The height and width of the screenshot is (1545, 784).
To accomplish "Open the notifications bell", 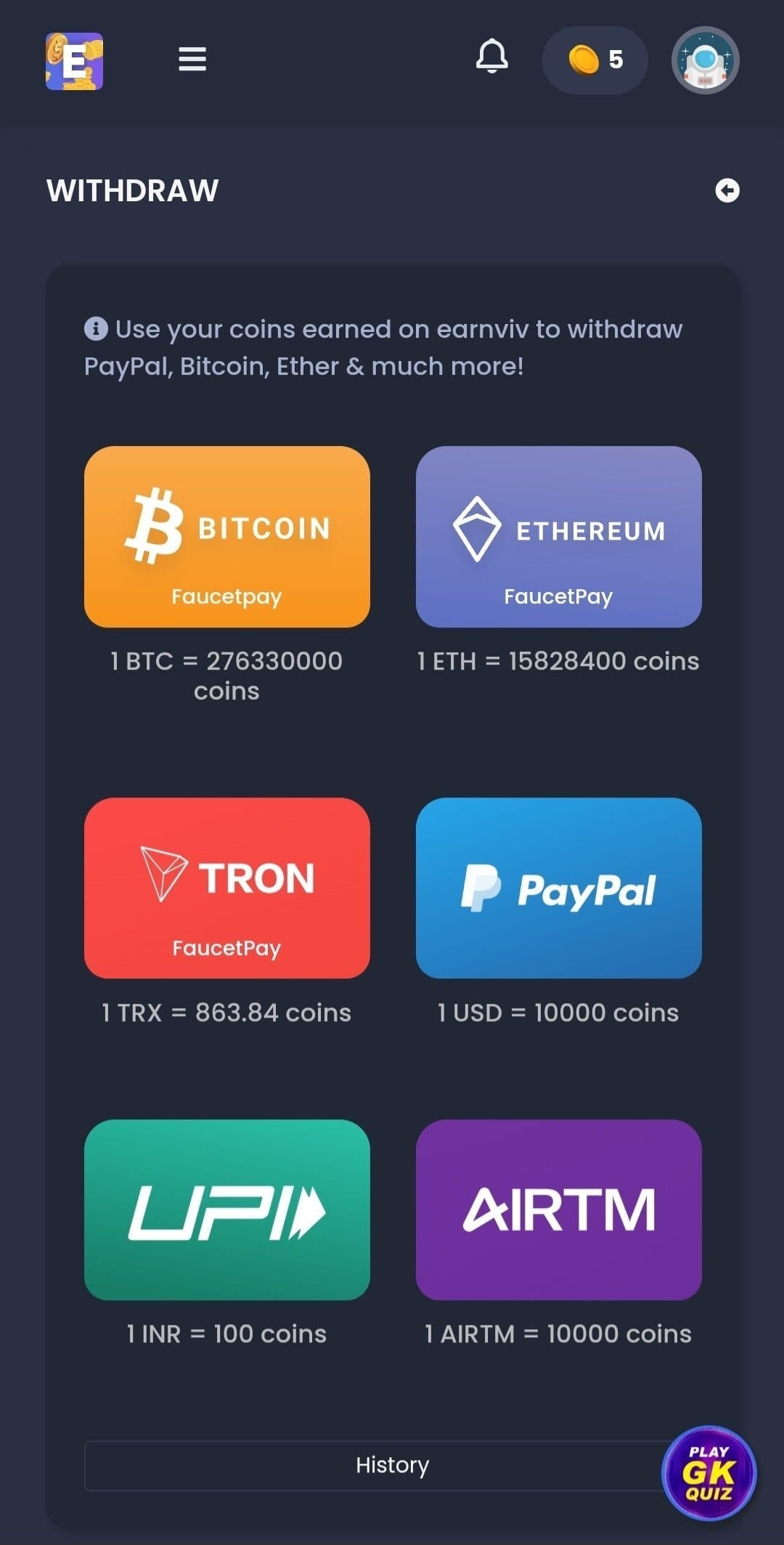I will pos(491,57).
